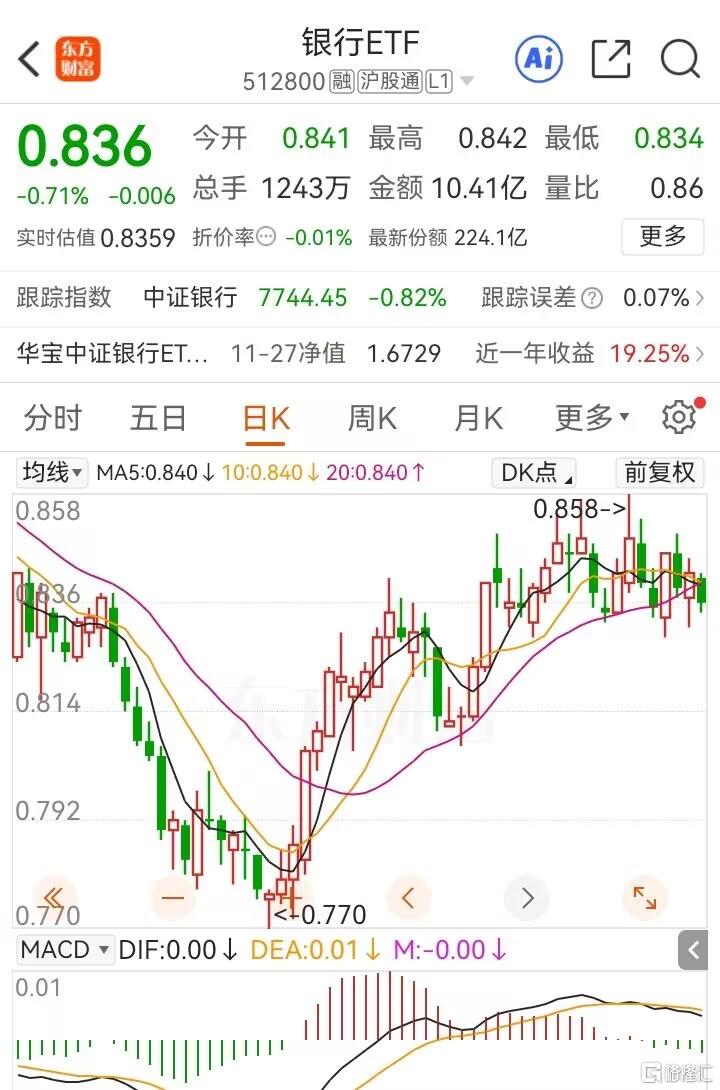Expand chart to full screen
The height and width of the screenshot is (1090, 720).
(x=645, y=897)
